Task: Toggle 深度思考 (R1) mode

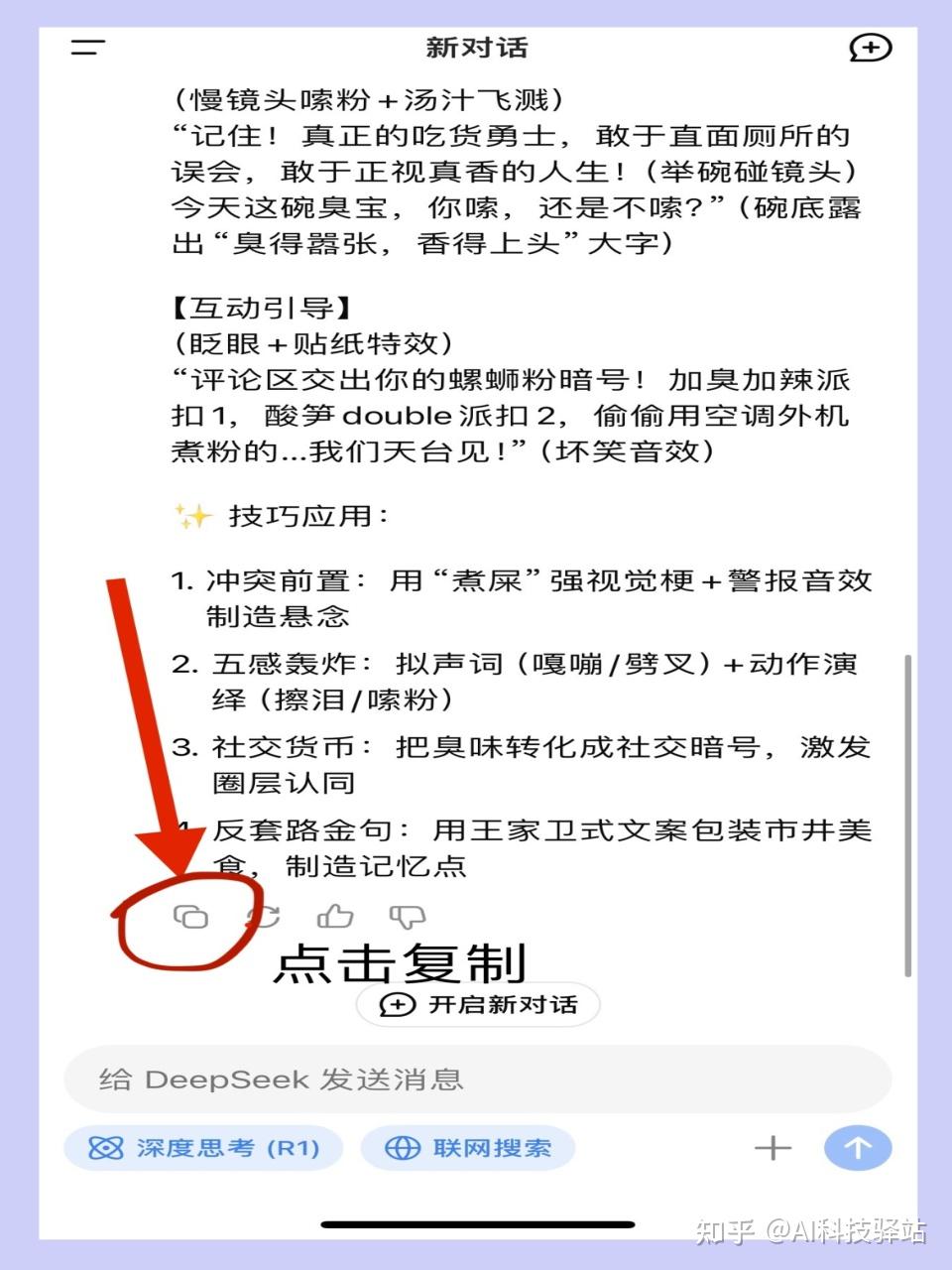Action: (x=203, y=1149)
